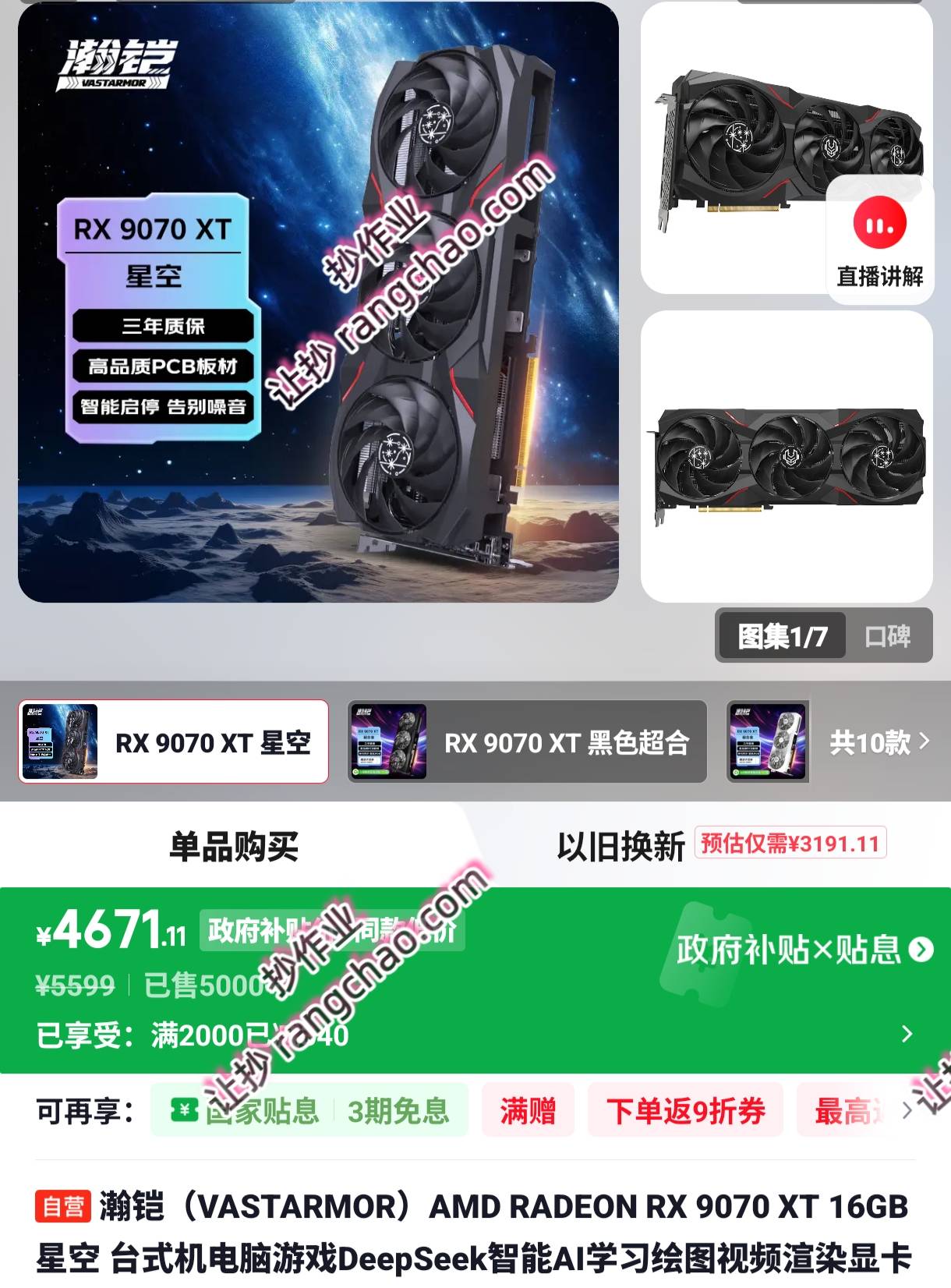Open the 满赠 promotion chip

528,1110
